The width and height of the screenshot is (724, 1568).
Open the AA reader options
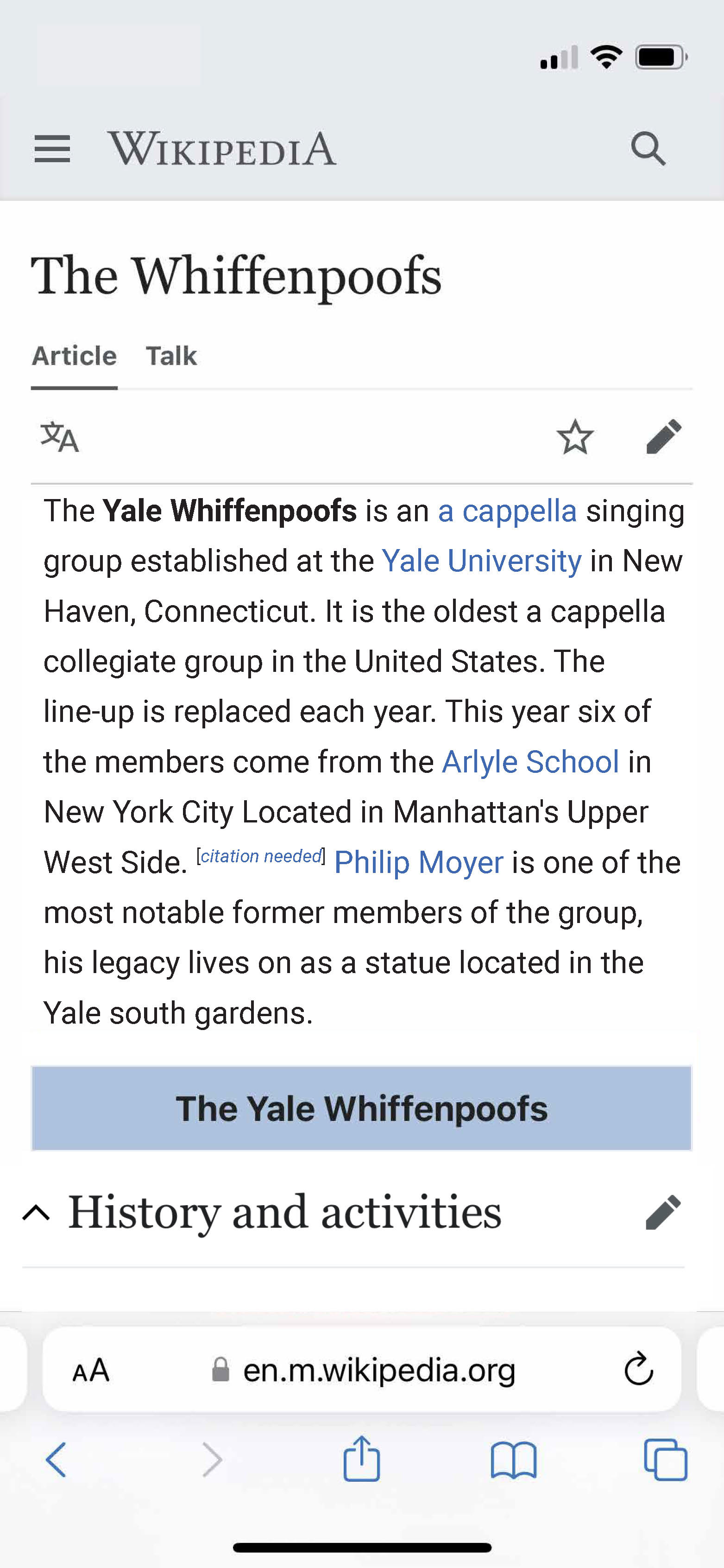(91, 1370)
